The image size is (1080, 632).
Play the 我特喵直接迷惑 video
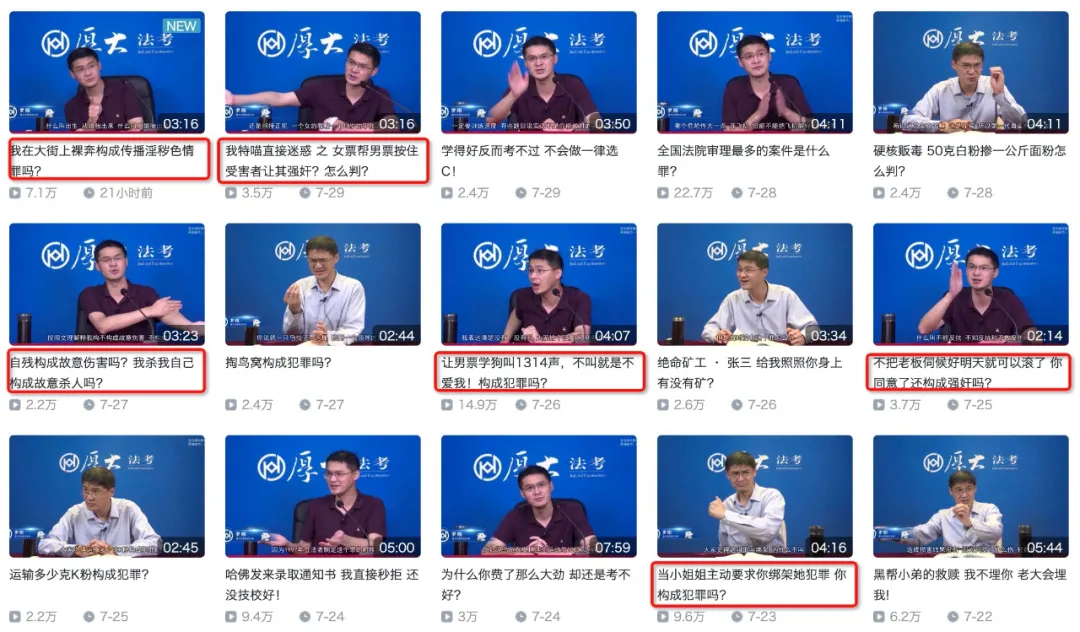(323, 72)
